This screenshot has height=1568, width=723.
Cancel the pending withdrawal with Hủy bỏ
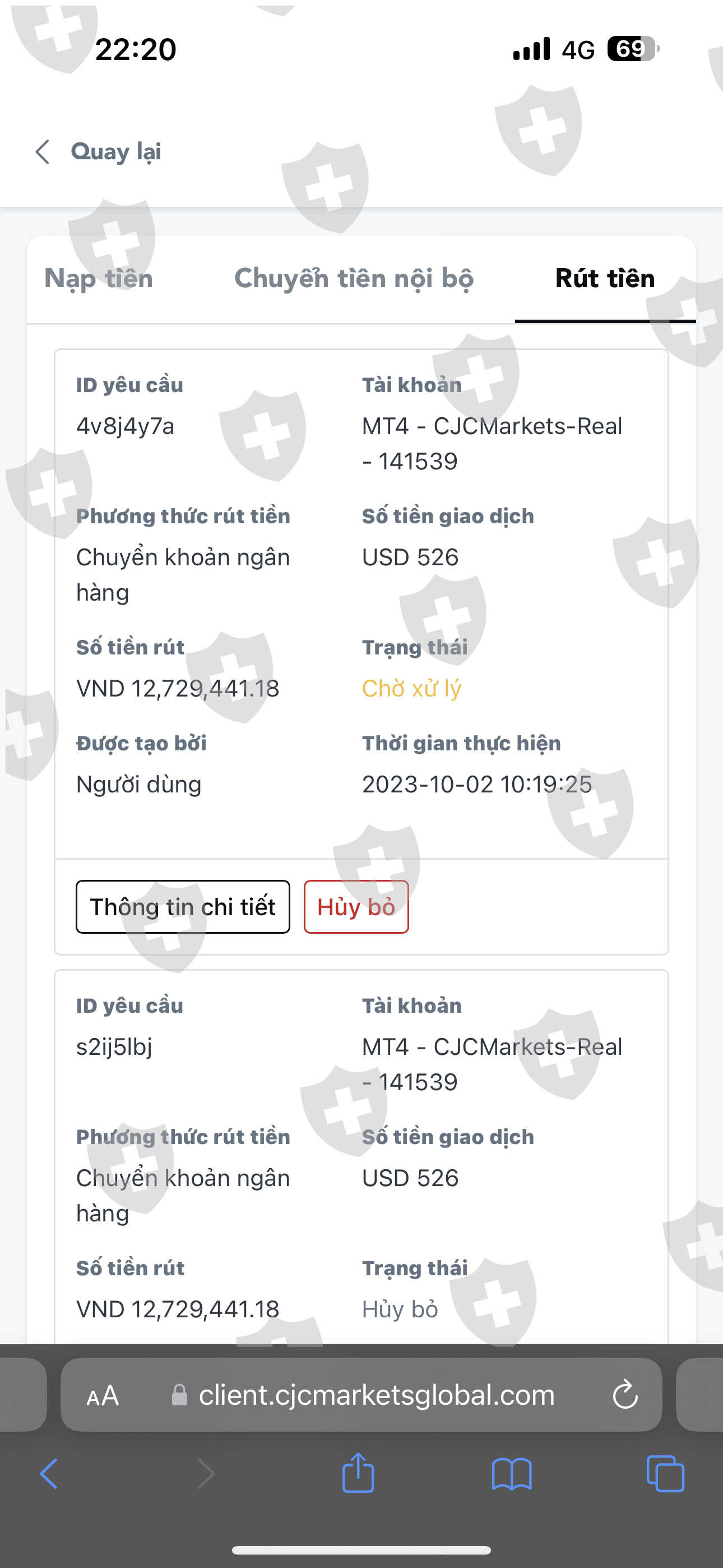(356, 907)
